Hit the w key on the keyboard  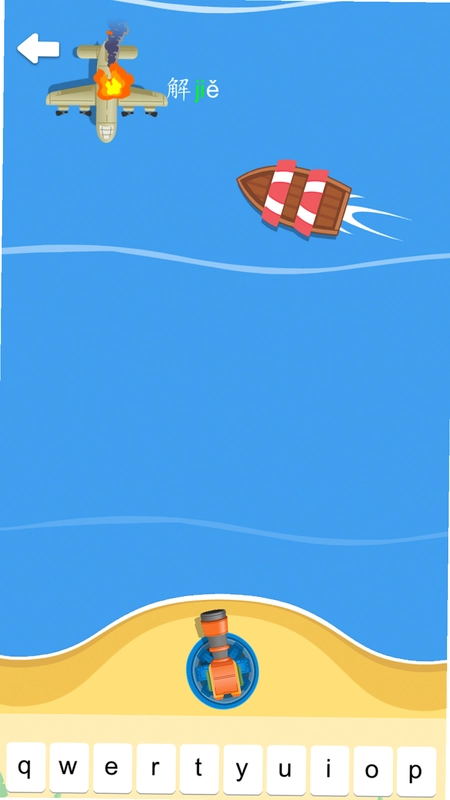[x=69, y=767]
